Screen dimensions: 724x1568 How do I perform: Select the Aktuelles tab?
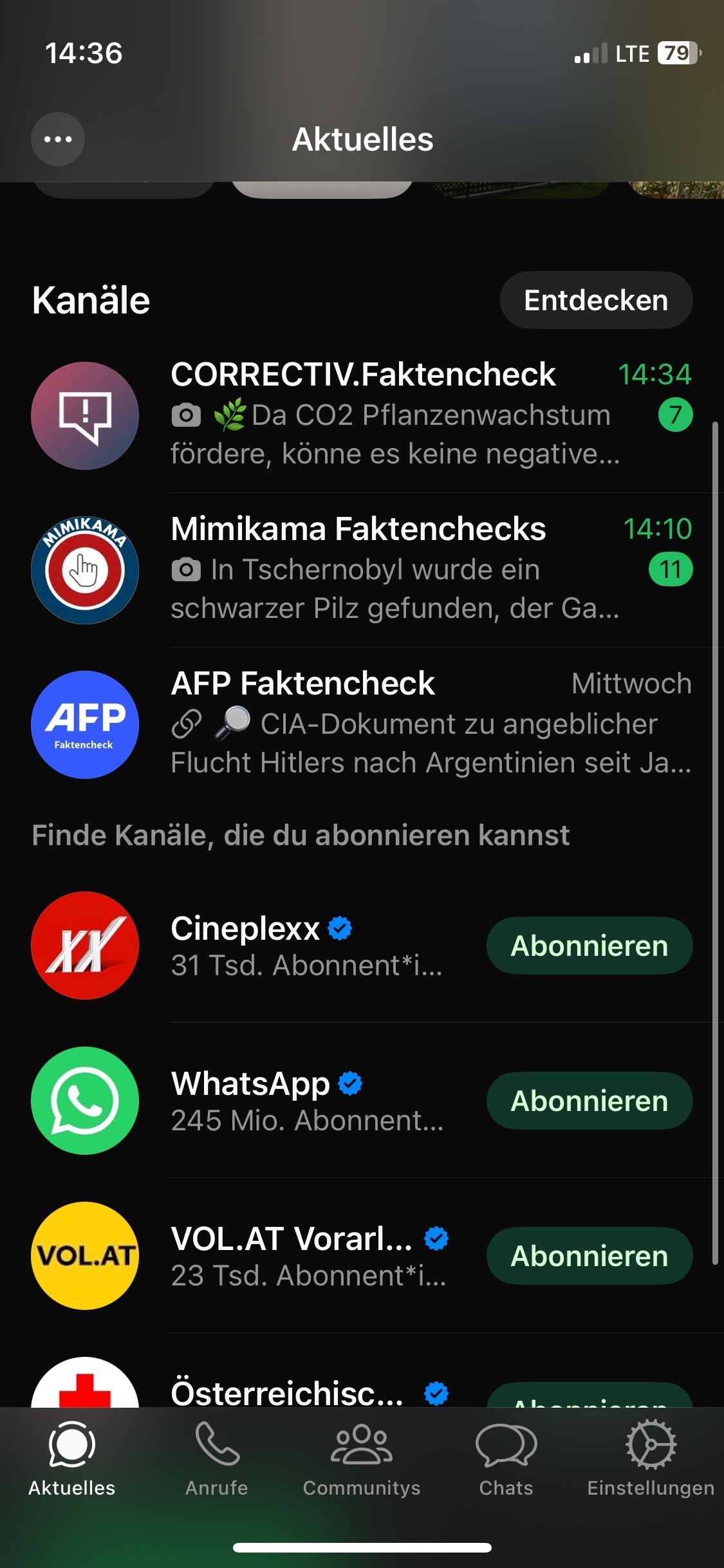72,1459
